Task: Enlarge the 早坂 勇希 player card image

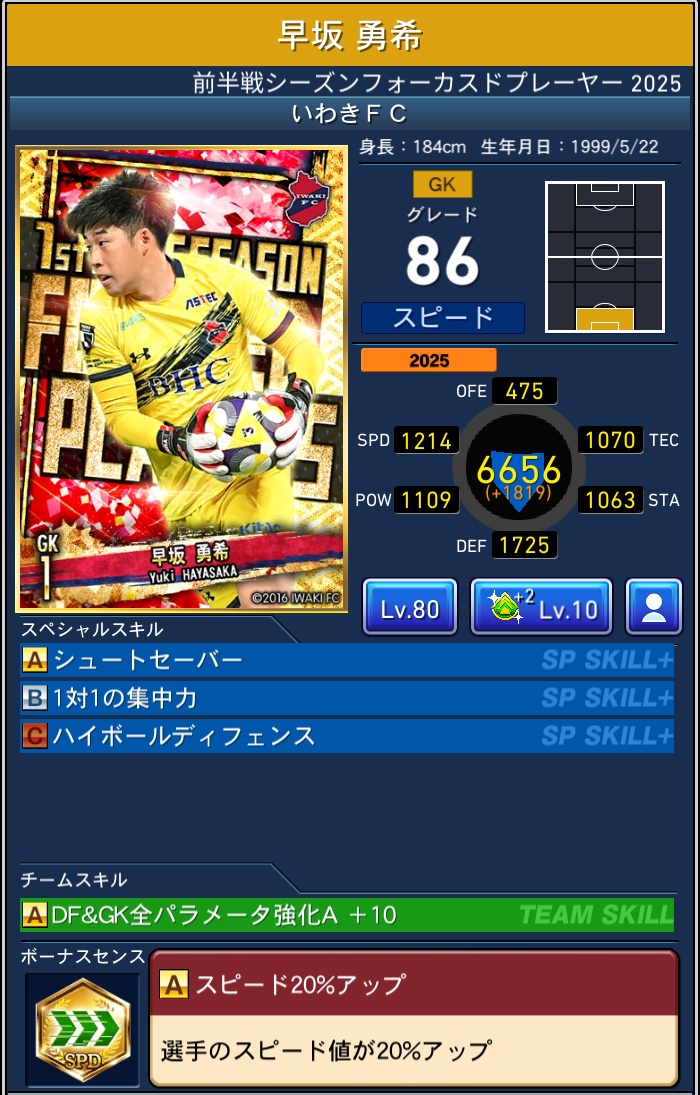Action: pyautogui.click(x=182, y=379)
